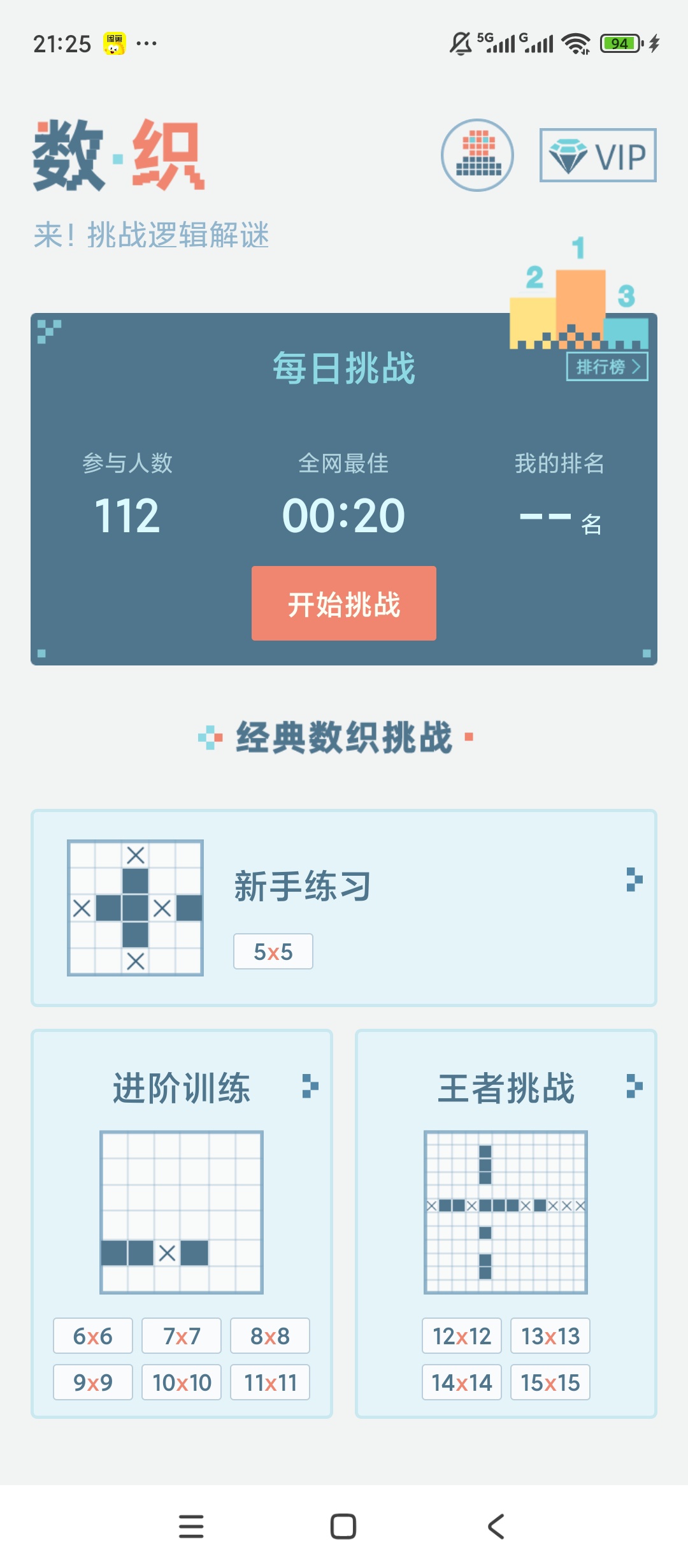The width and height of the screenshot is (688, 1568).
Task: Go back with the system back button
Action: [496, 1527]
